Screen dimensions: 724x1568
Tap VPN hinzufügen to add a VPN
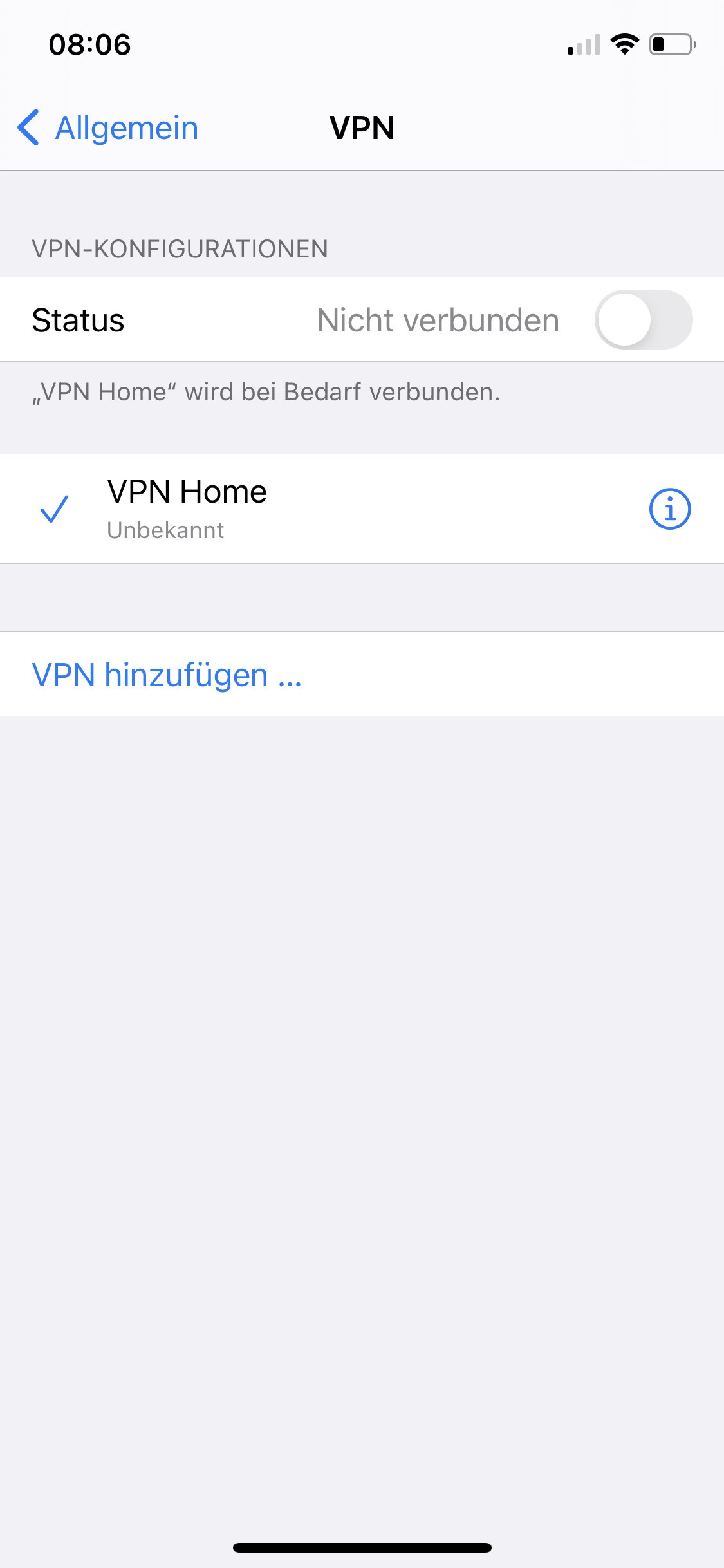pyautogui.click(x=167, y=675)
